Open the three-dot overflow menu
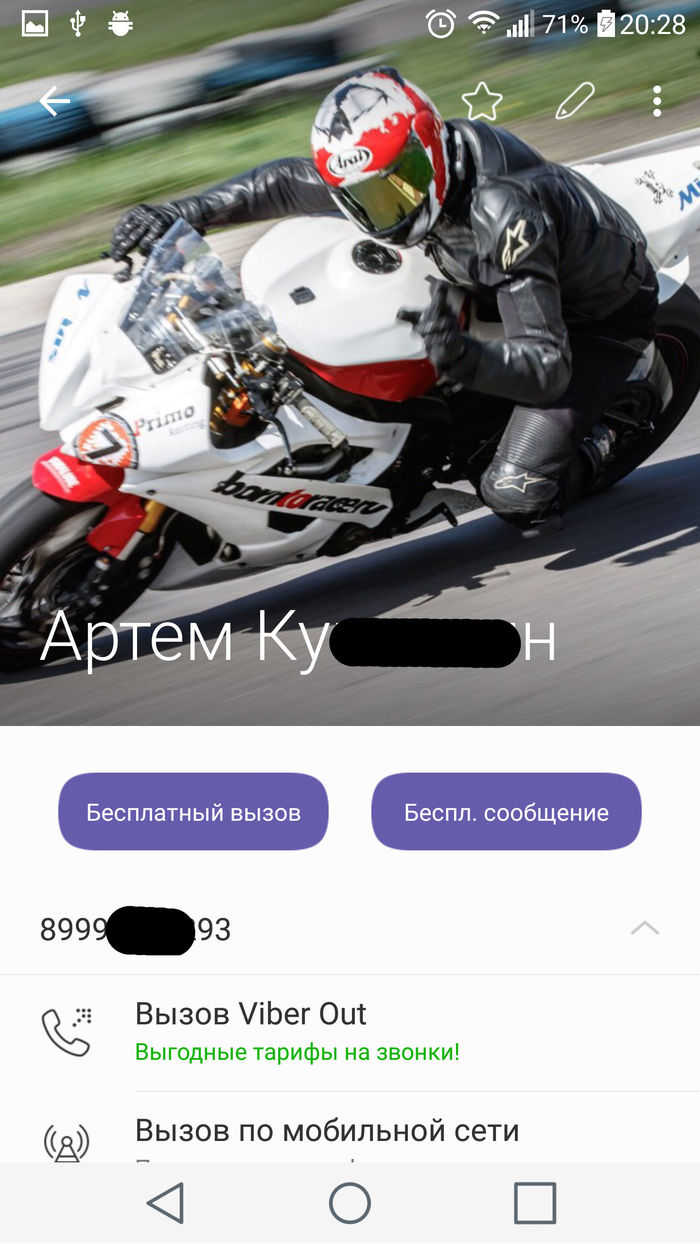 tap(656, 101)
